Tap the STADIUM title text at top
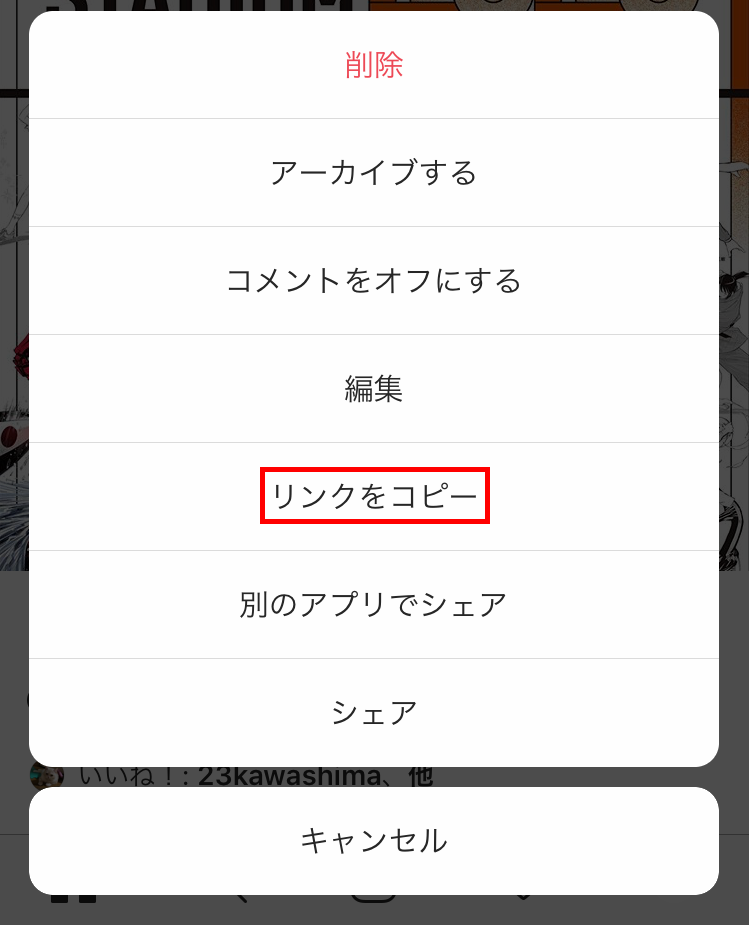 pos(180,8)
